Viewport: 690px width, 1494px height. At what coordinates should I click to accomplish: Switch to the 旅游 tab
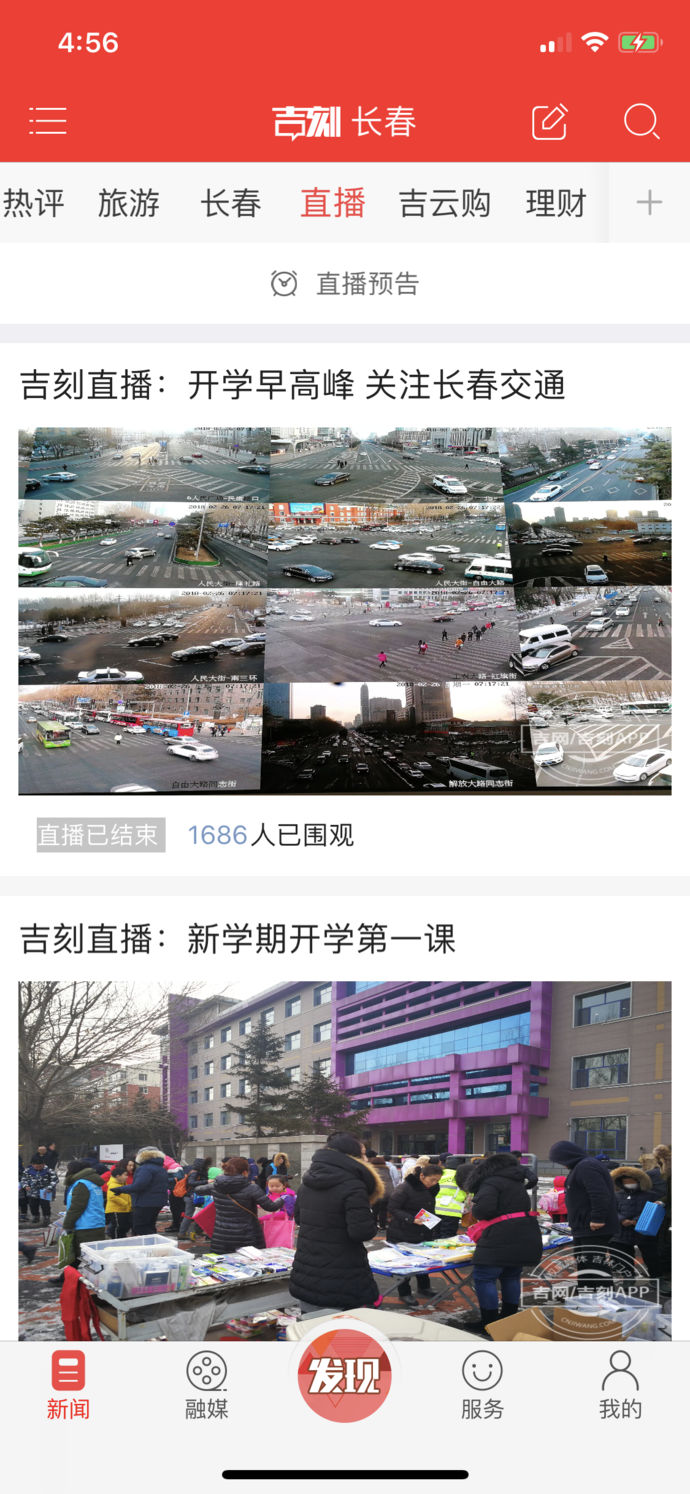point(129,203)
